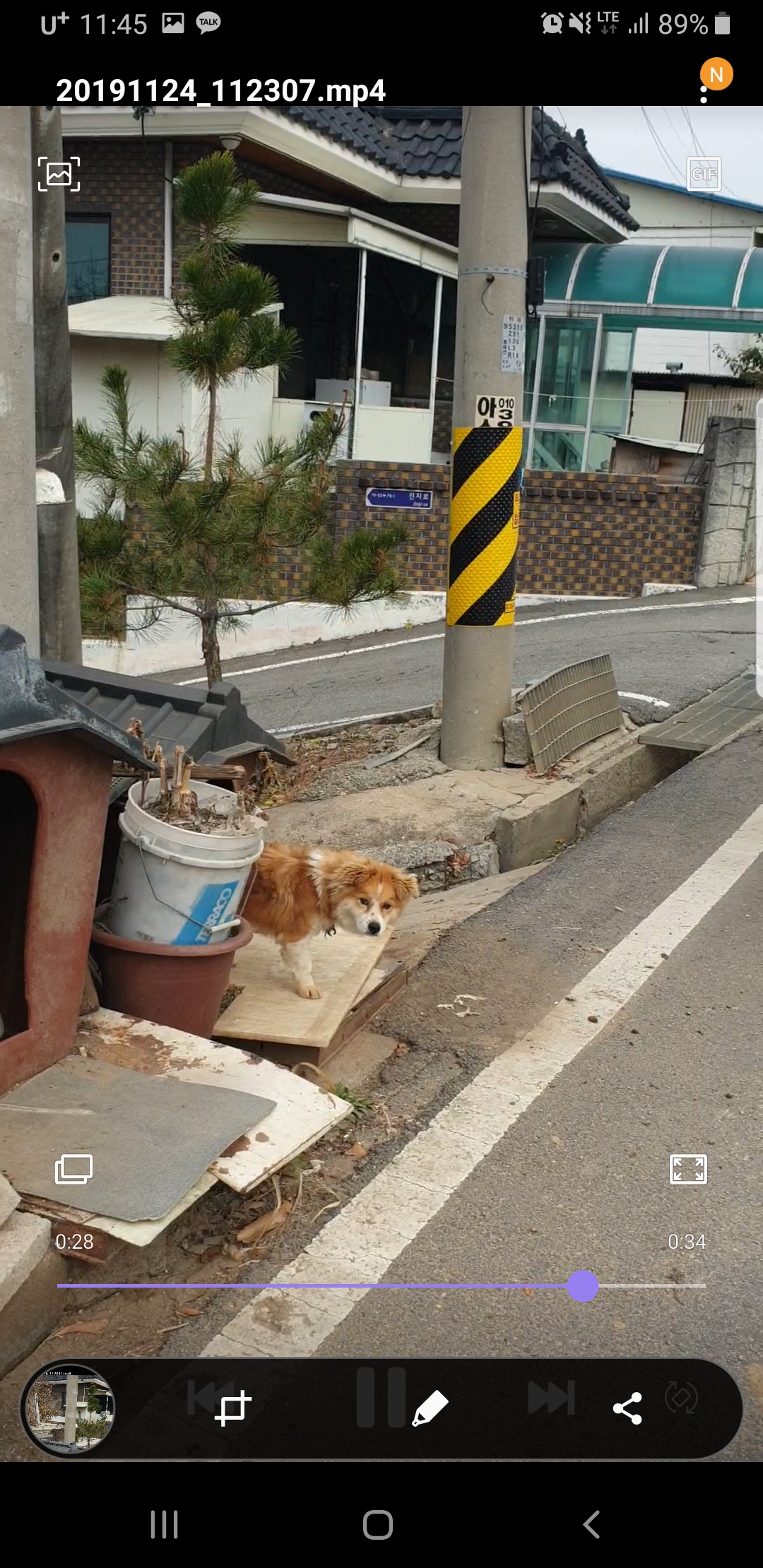Open the three-dot overflow menu

coord(704,95)
